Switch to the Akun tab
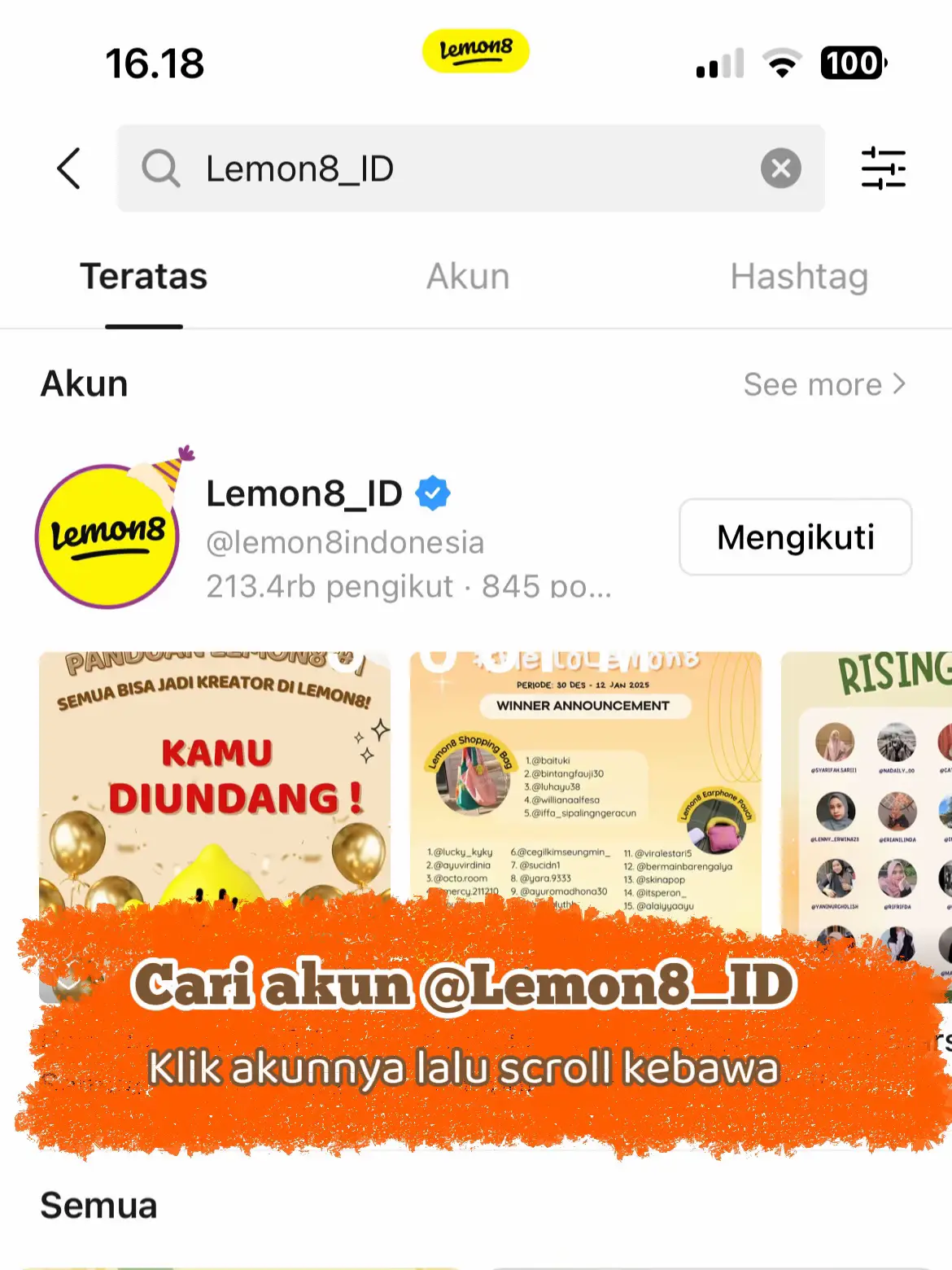This screenshot has height=1270, width=952. 468,277
